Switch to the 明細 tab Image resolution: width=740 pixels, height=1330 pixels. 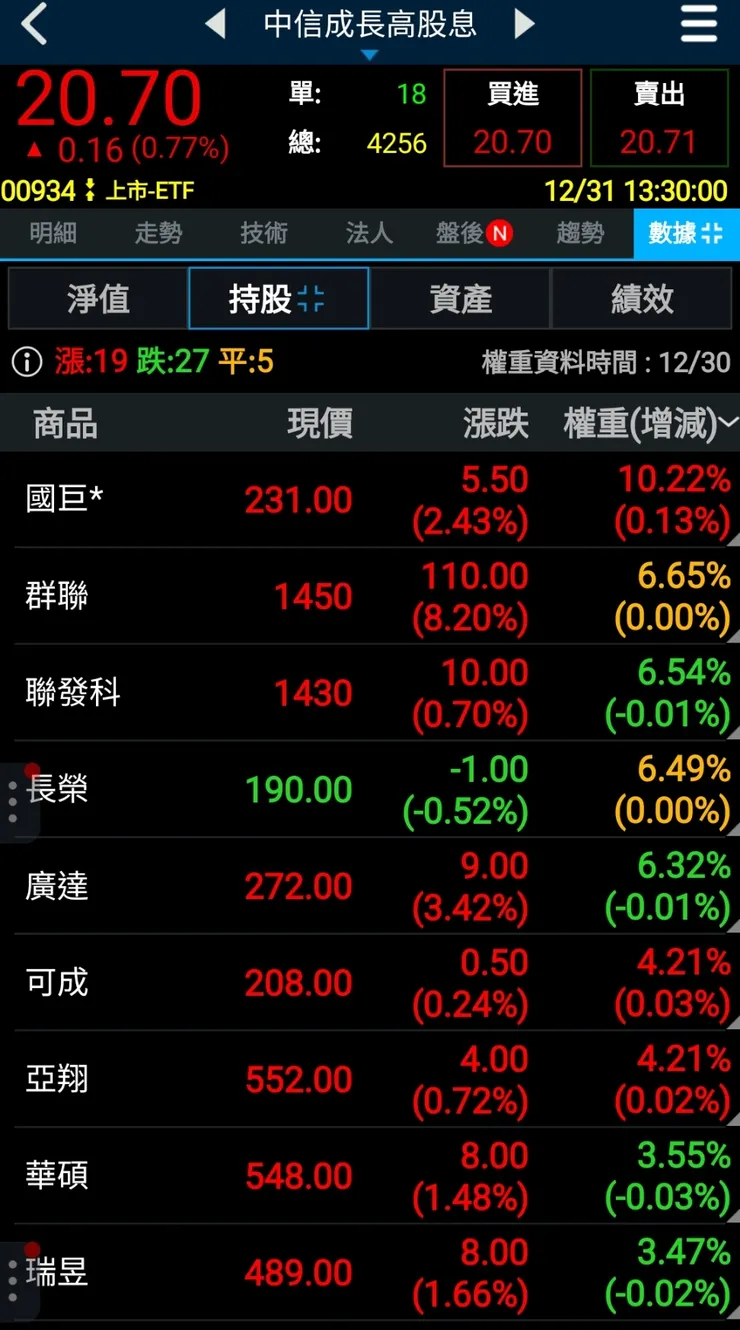(52, 233)
